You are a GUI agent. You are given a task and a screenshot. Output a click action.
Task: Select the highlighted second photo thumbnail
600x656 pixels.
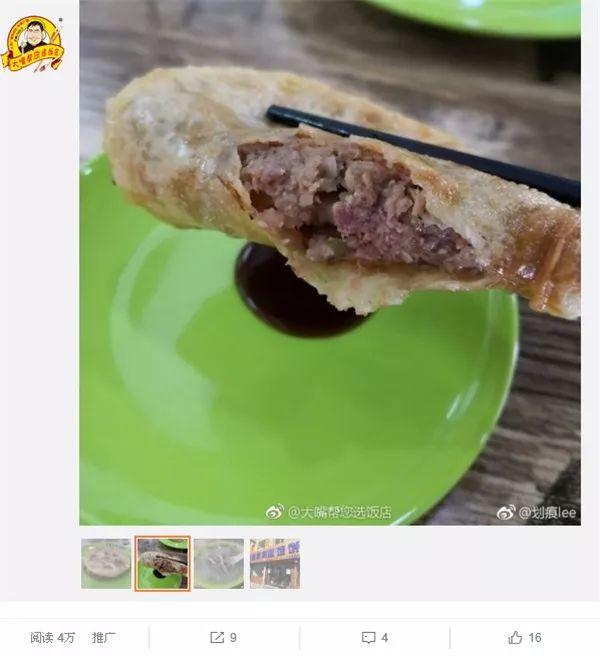point(162,563)
